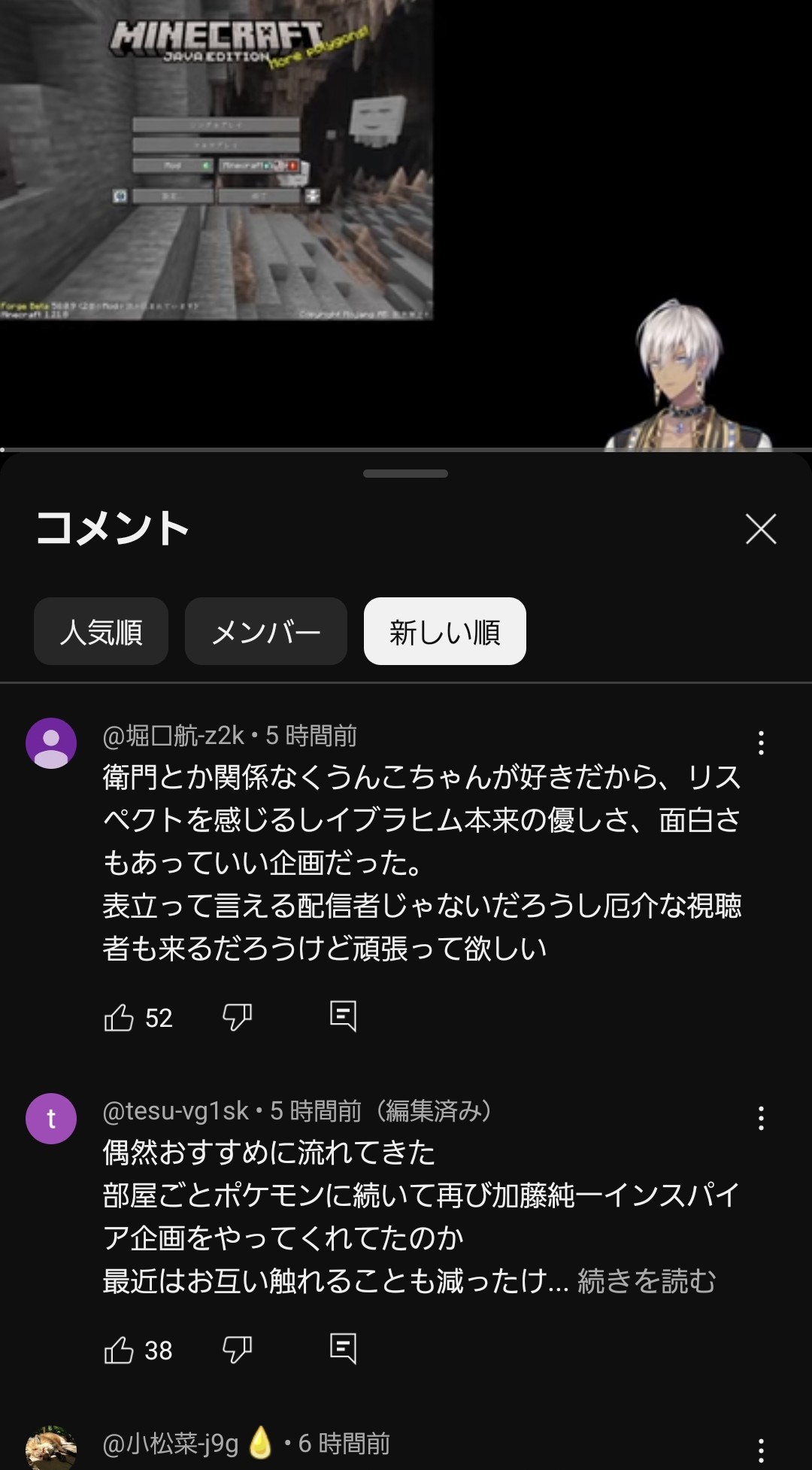The image size is (812, 1470).
Task: Close the コメント panel
Action: pyautogui.click(x=760, y=529)
